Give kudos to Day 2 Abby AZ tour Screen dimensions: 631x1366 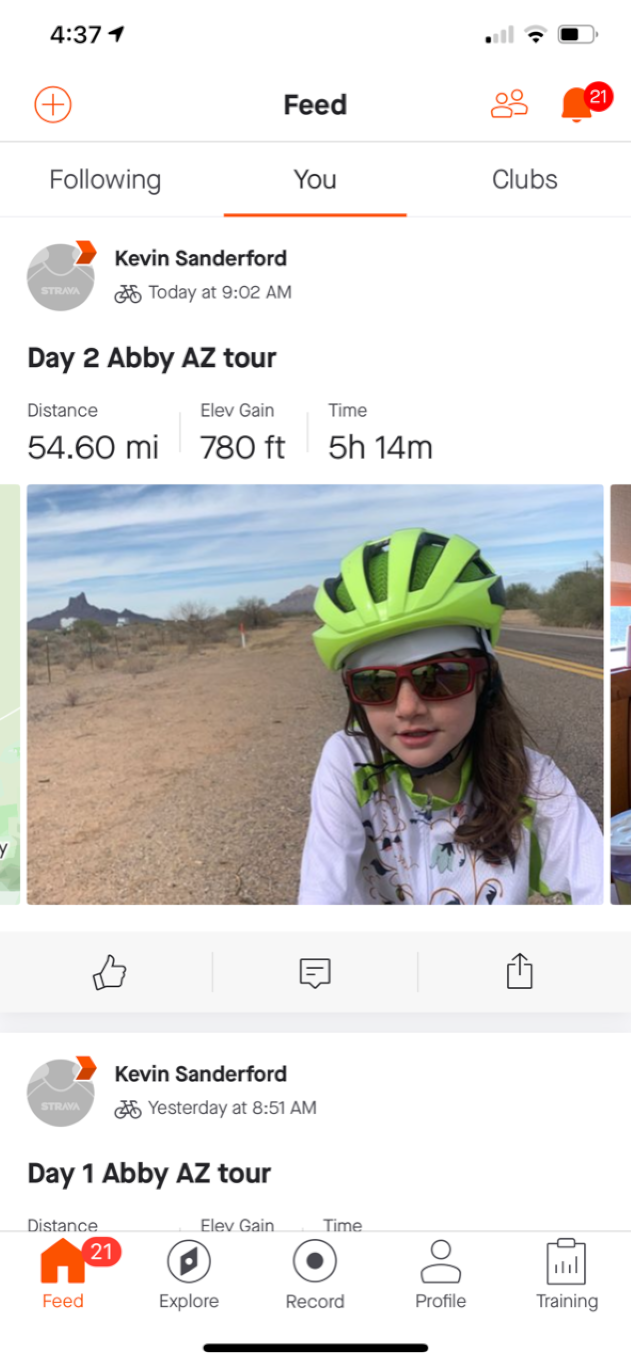[x=109, y=972]
